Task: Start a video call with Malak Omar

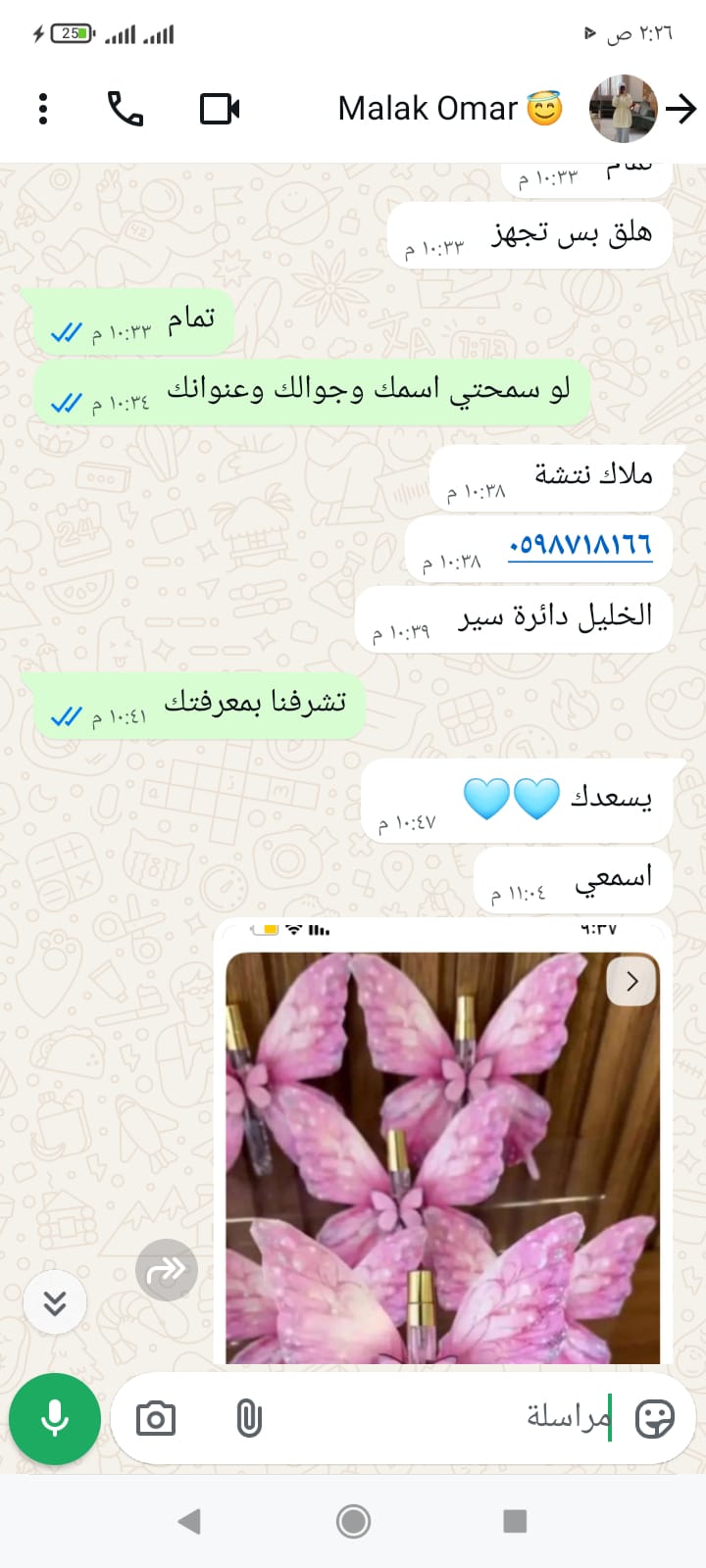Action: coord(220,109)
